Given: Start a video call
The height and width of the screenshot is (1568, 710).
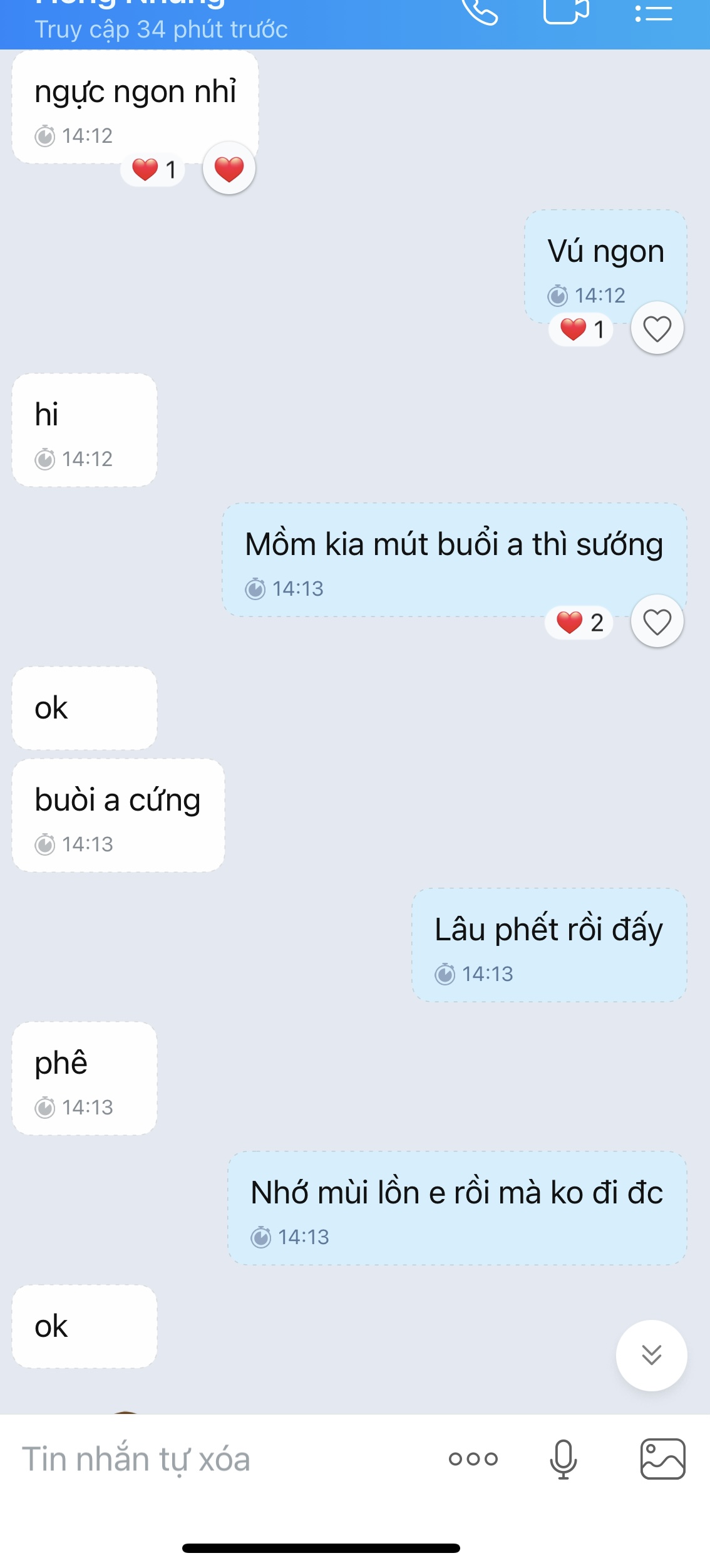Looking at the screenshot, I should coord(566,11).
